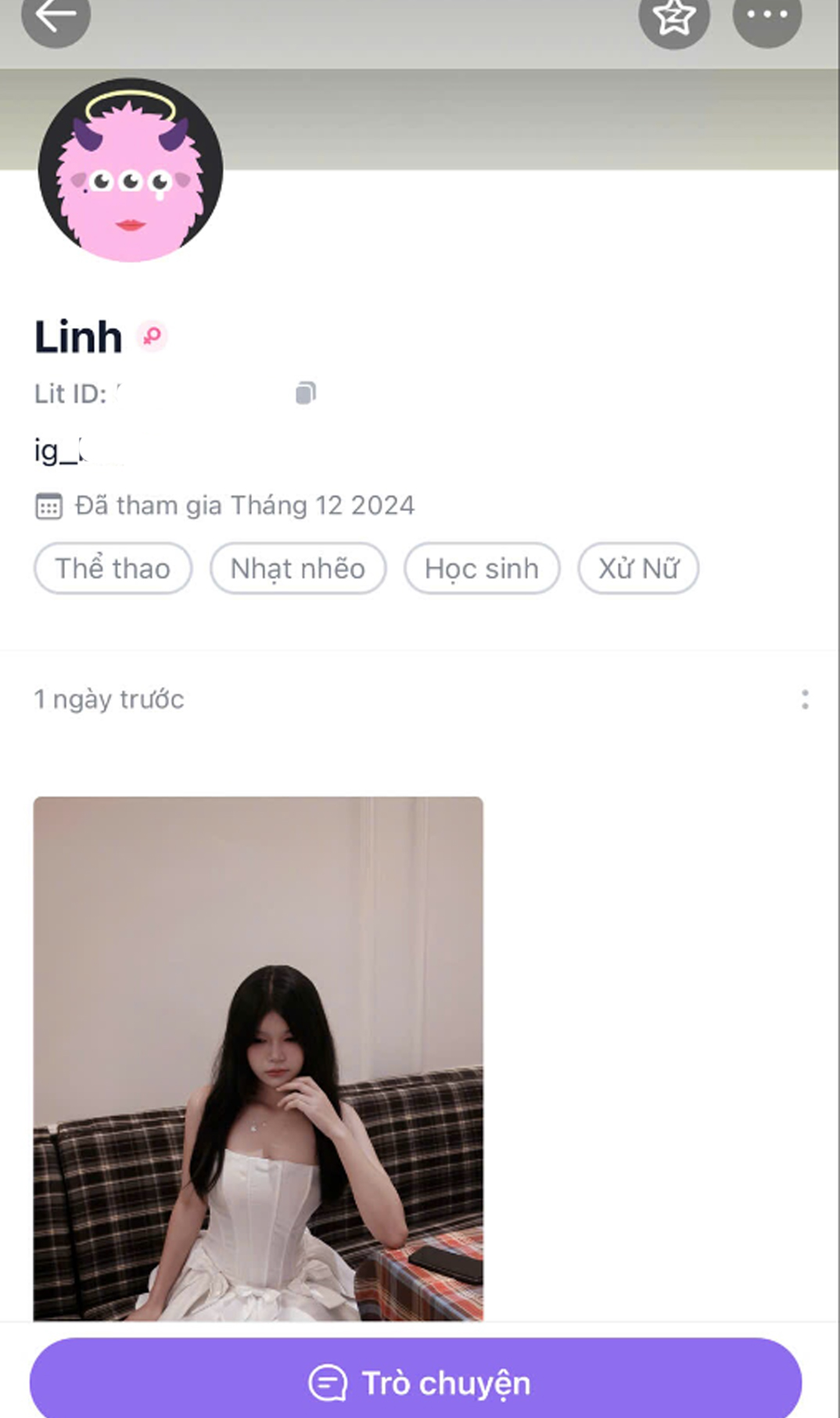The height and width of the screenshot is (1418, 840).
Task: Open the photo in Linh's post
Action: (x=258, y=1058)
